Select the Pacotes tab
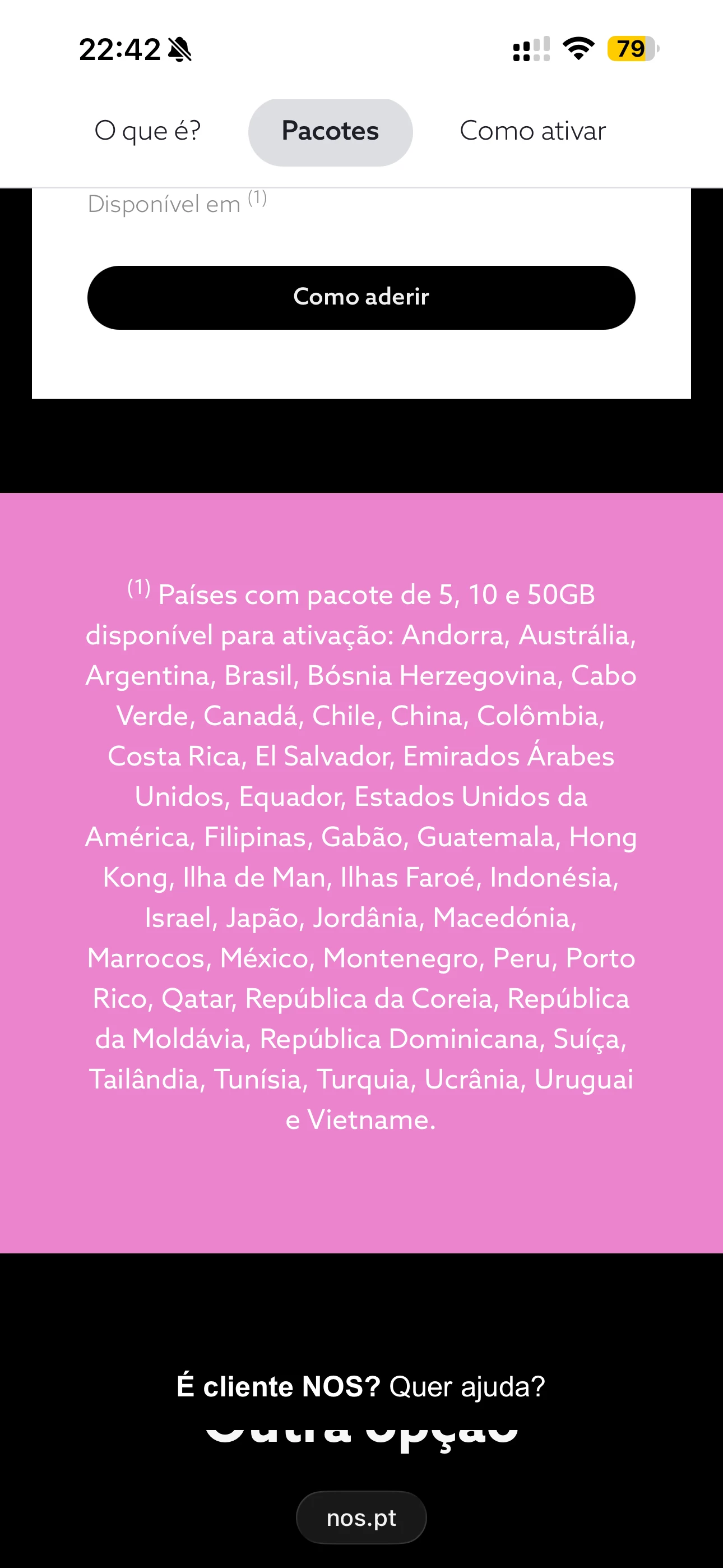Image resolution: width=723 pixels, height=1568 pixels. click(x=330, y=132)
